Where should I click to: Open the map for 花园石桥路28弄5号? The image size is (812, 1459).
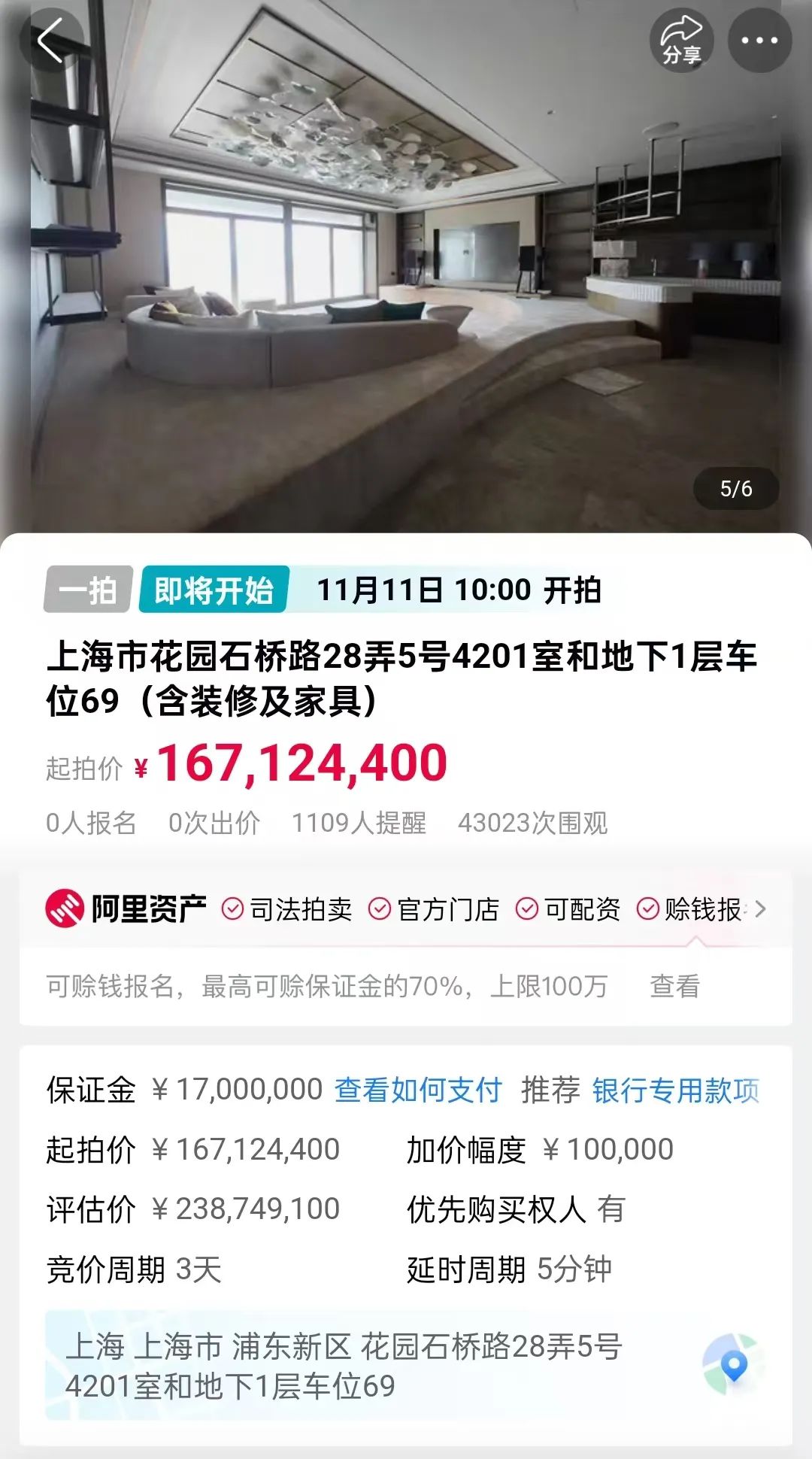pyautogui.click(x=732, y=1365)
